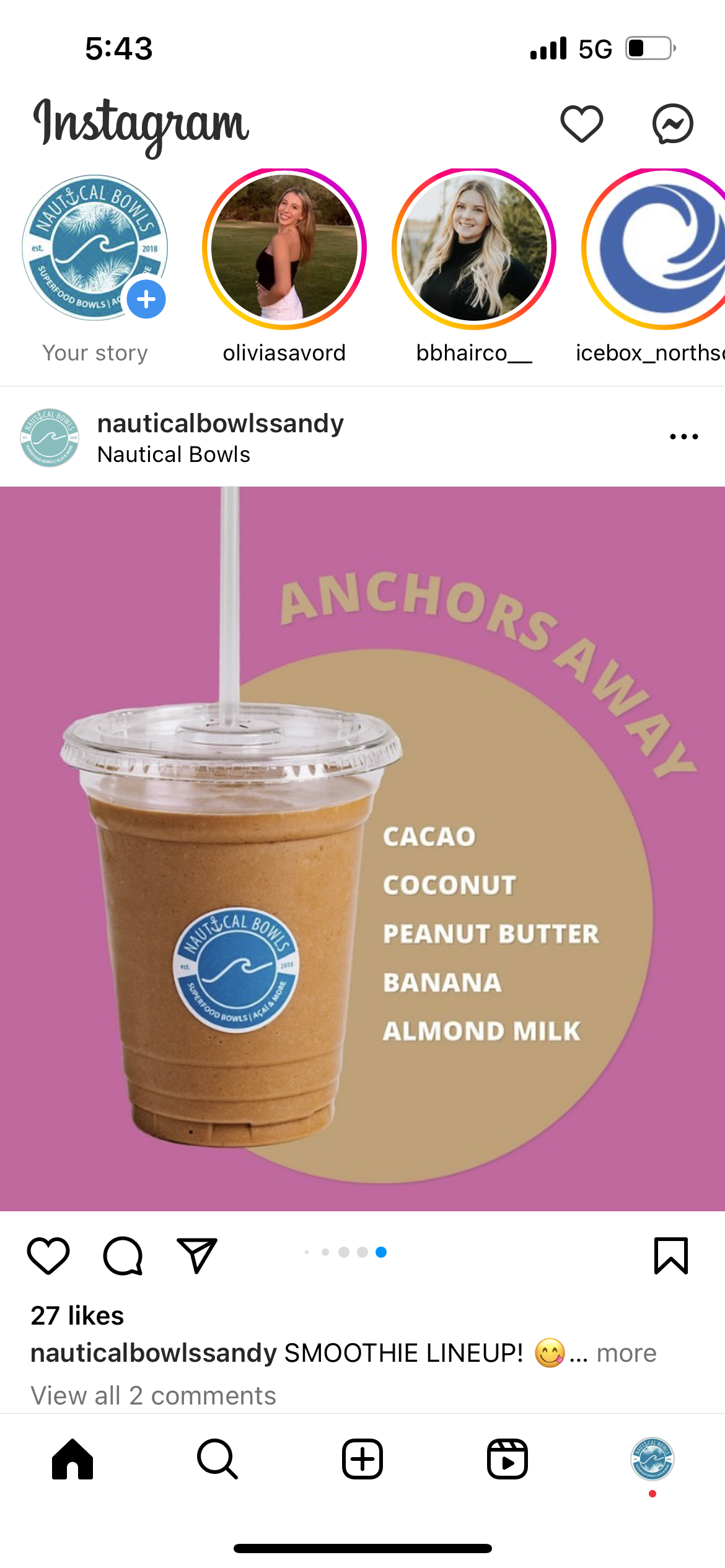Switch to the Search tab
The height and width of the screenshot is (1568, 725).
(217, 1459)
